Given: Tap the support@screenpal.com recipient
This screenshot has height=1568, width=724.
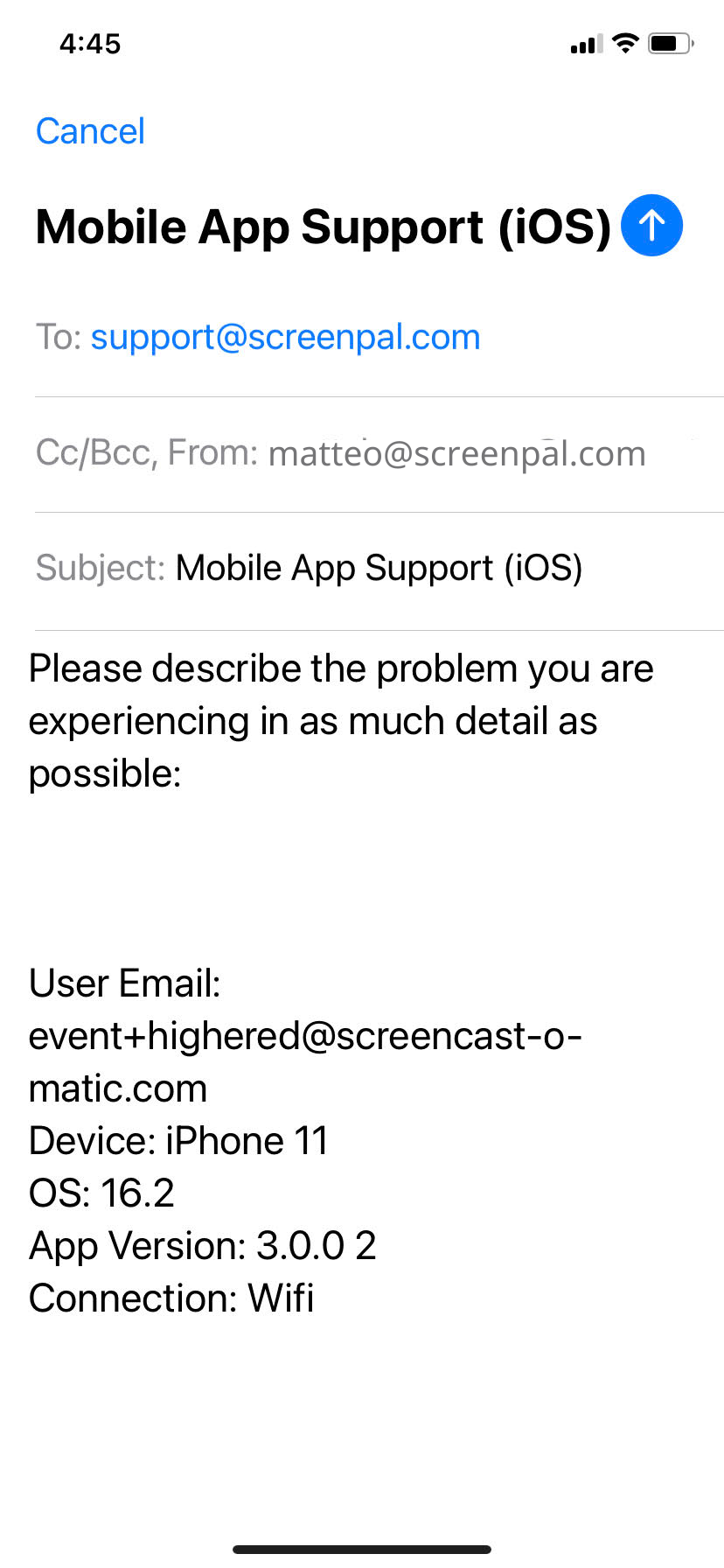Looking at the screenshot, I should (285, 337).
